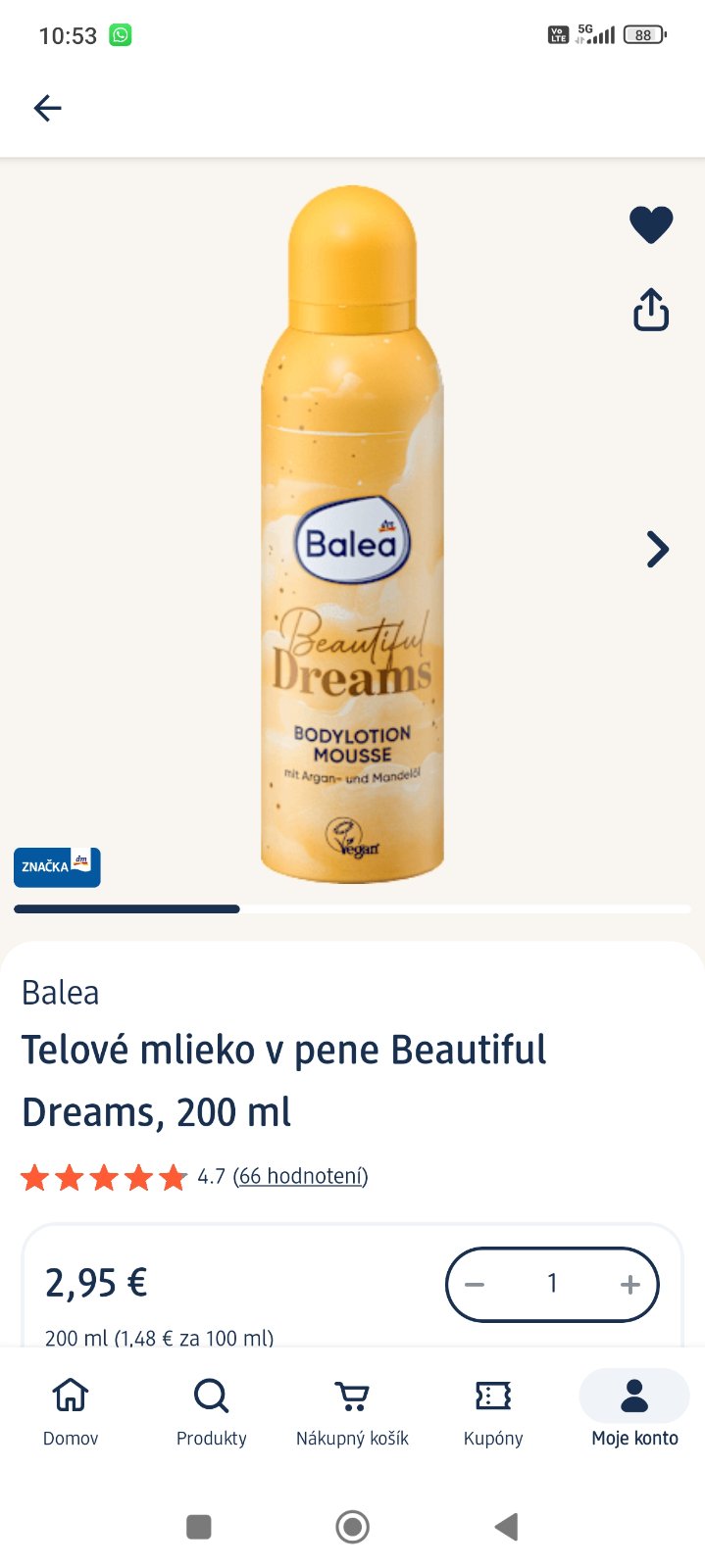The height and width of the screenshot is (1568, 705).
Task: Go back using the top arrow
Action: [47, 108]
